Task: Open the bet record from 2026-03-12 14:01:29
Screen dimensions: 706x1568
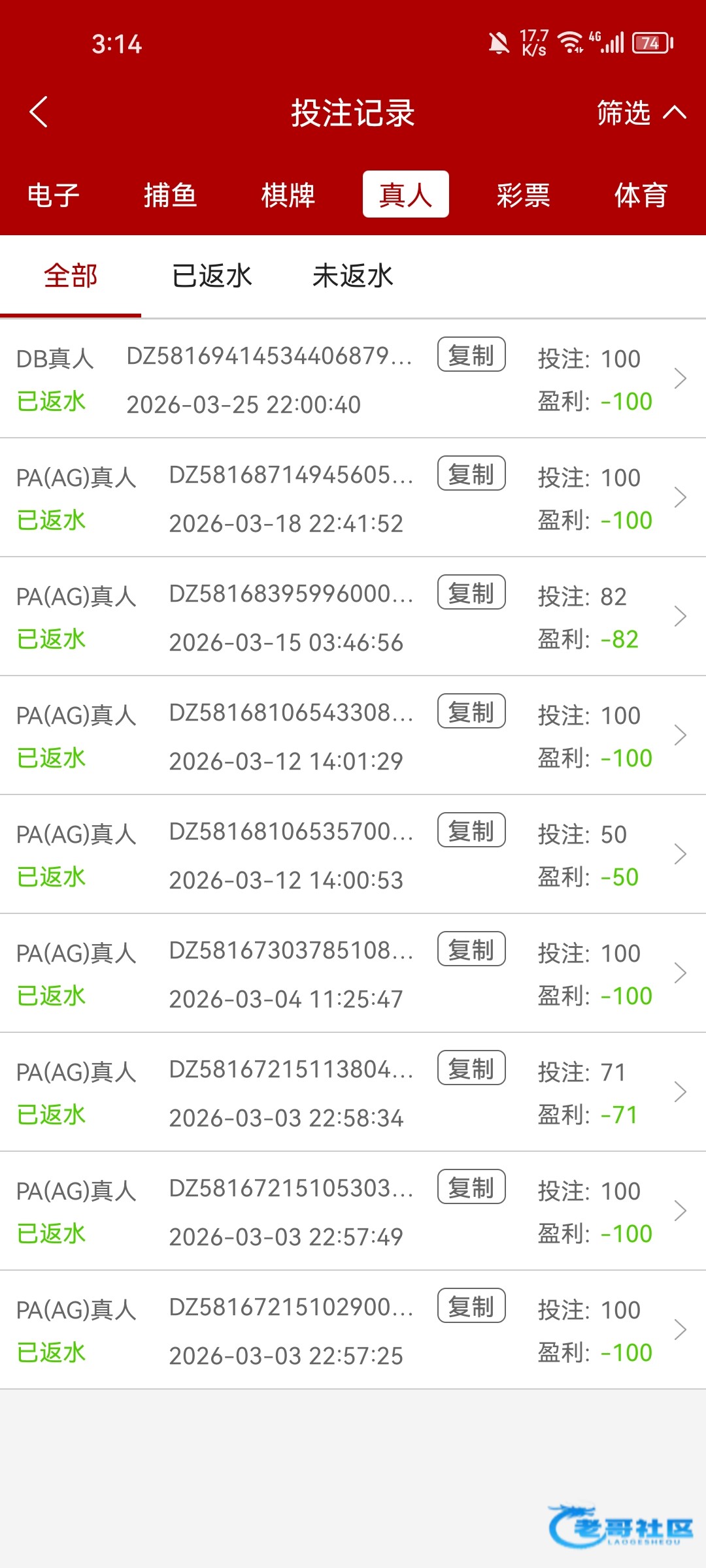Action: 353,736
